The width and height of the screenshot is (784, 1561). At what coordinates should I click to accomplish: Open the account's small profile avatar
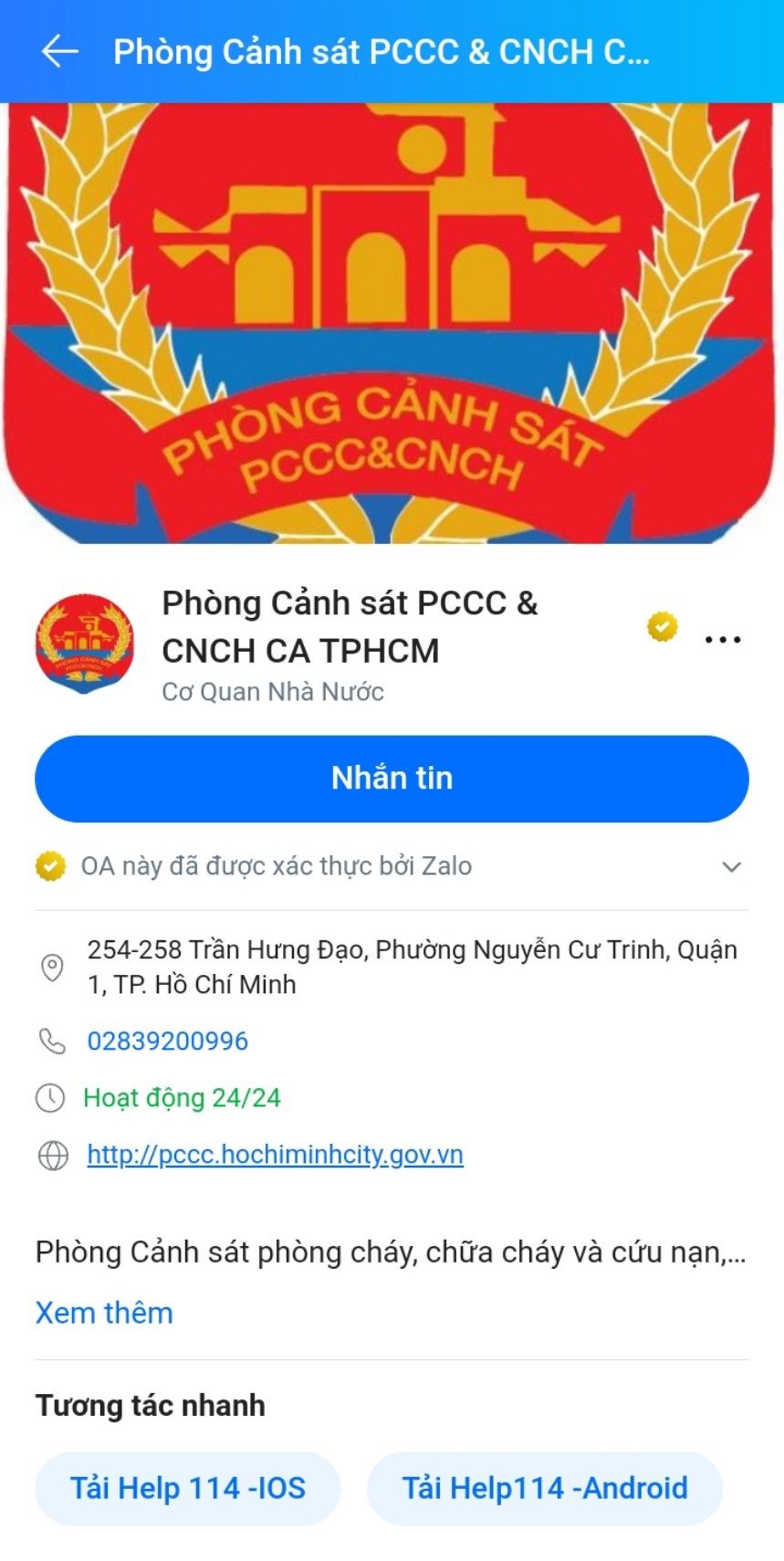[x=85, y=643]
